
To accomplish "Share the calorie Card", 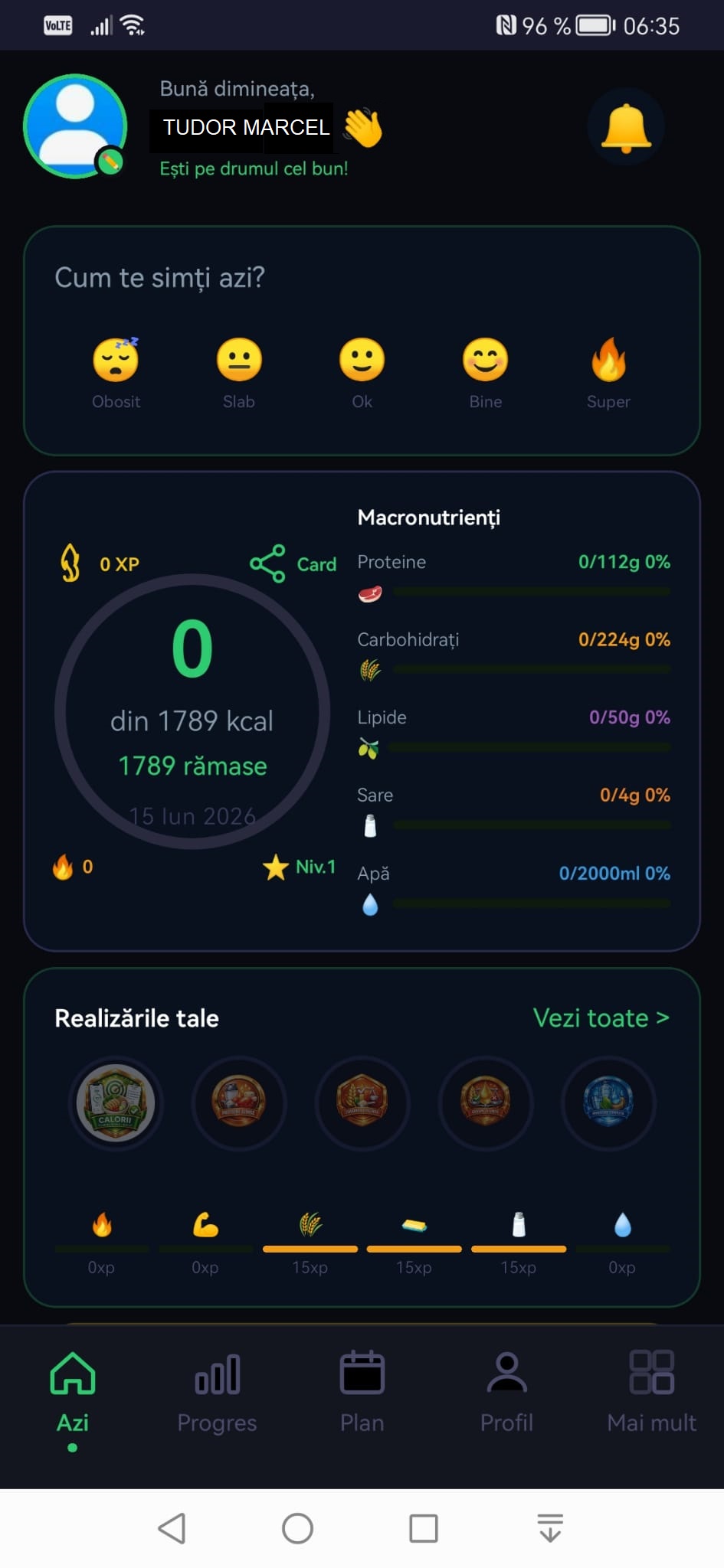I will (x=293, y=564).
